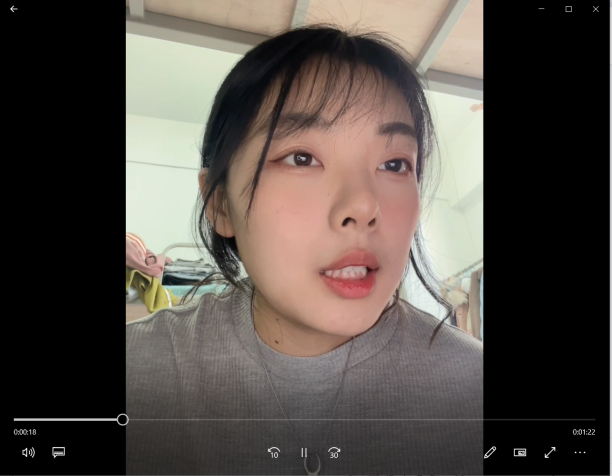The height and width of the screenshot is (476, 612).
Task: Pause the video playback
Action: click(x=304, y=453)
